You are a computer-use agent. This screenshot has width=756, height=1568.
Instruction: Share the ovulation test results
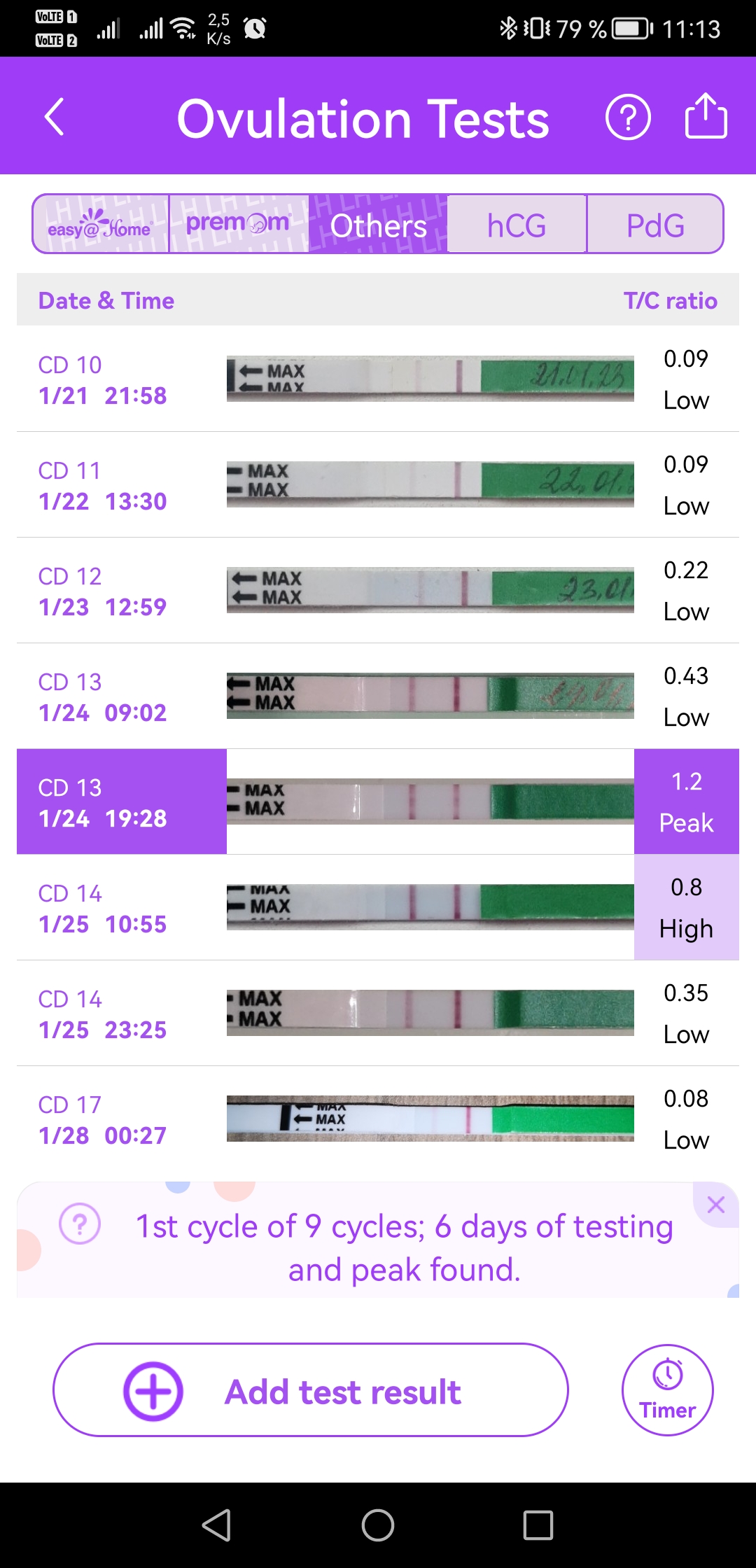pyautogui.click(x=706, y=115)
